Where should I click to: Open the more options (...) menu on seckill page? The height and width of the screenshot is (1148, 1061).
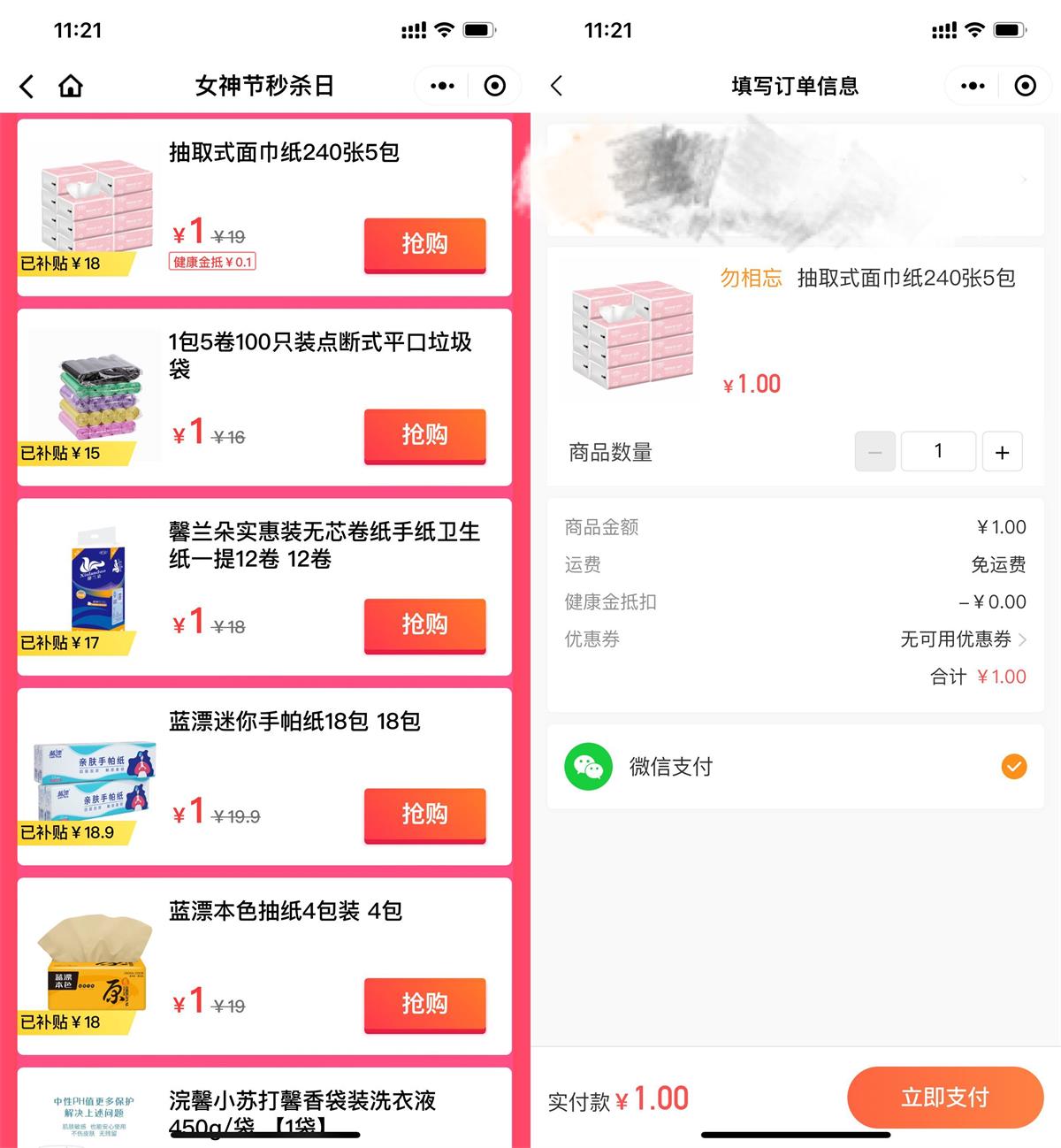(440, 86)
